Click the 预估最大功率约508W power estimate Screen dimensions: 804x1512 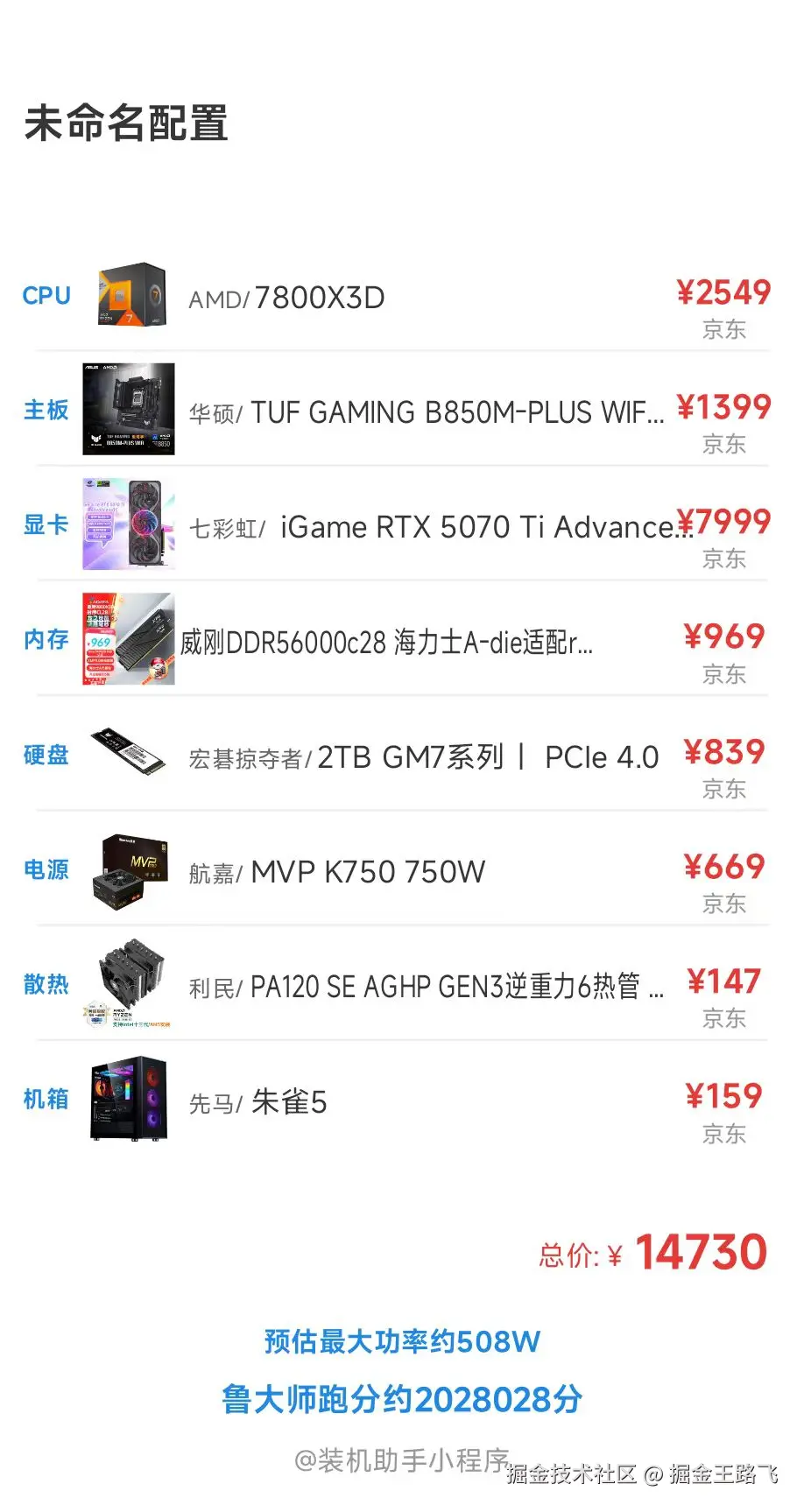401,1340
